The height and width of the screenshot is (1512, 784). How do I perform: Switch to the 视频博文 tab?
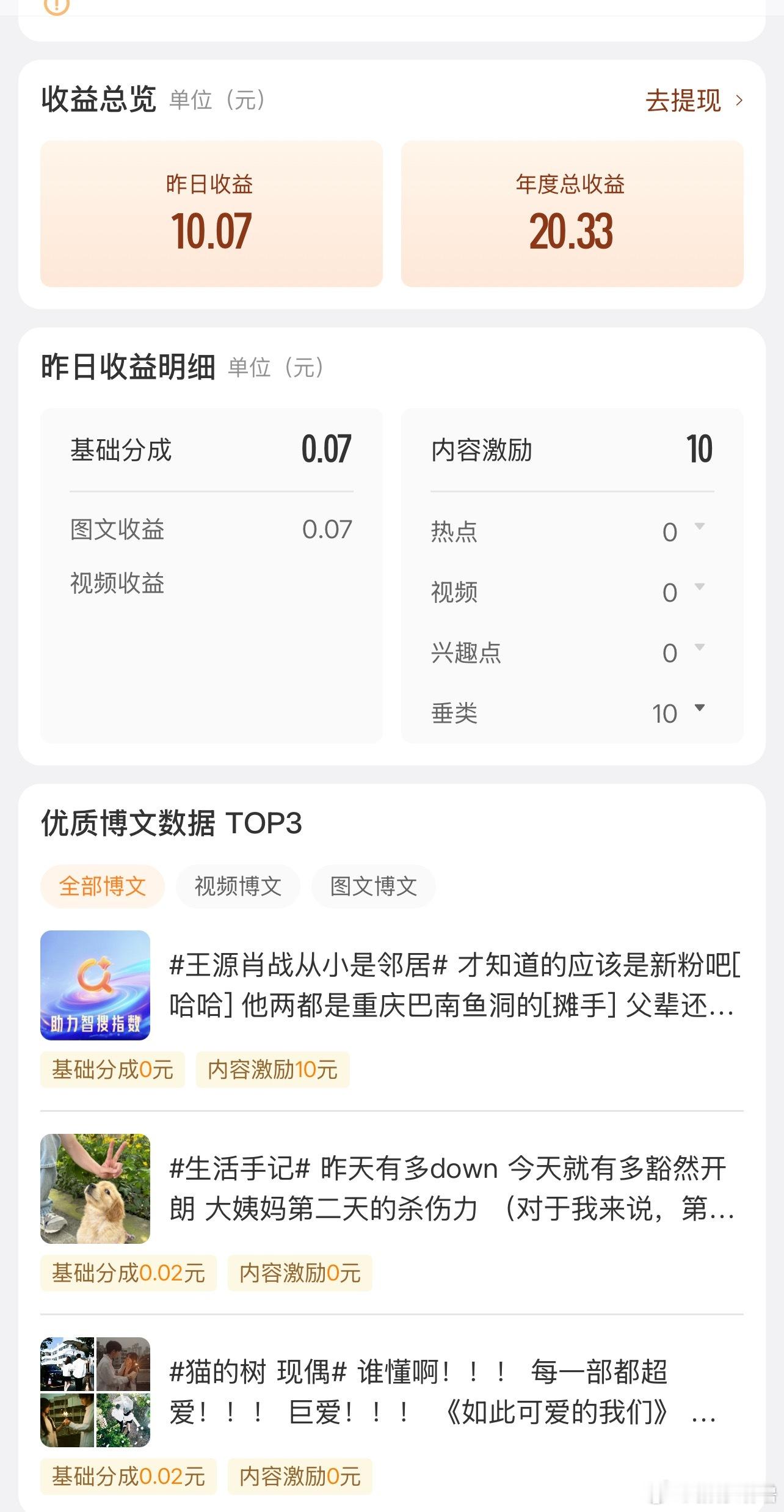click(x=238, y=886)
